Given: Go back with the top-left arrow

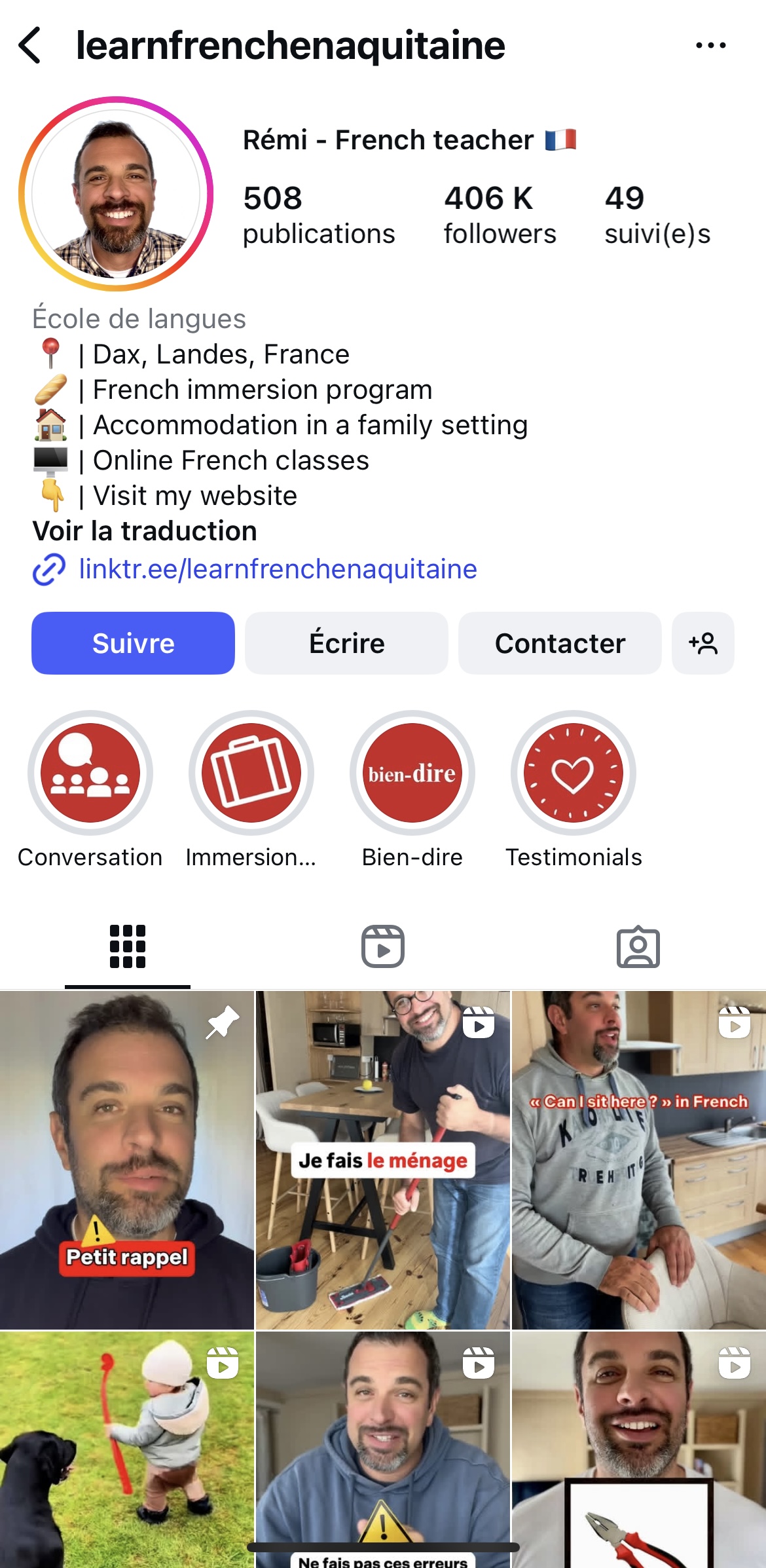Looking at the screenshot, I should pyautogui.click(x=30, y=45).
